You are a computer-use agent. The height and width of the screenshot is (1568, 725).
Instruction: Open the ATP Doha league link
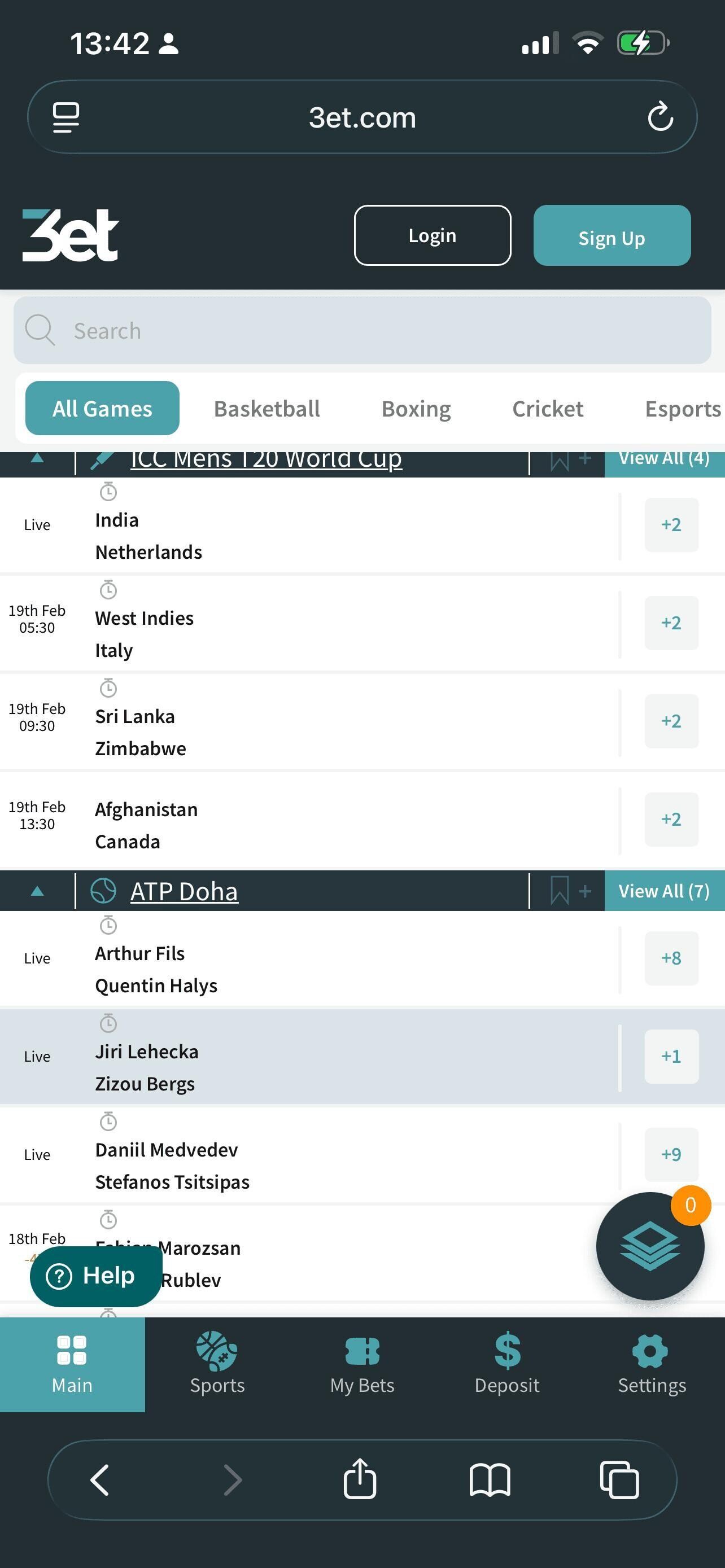[184, 891]
